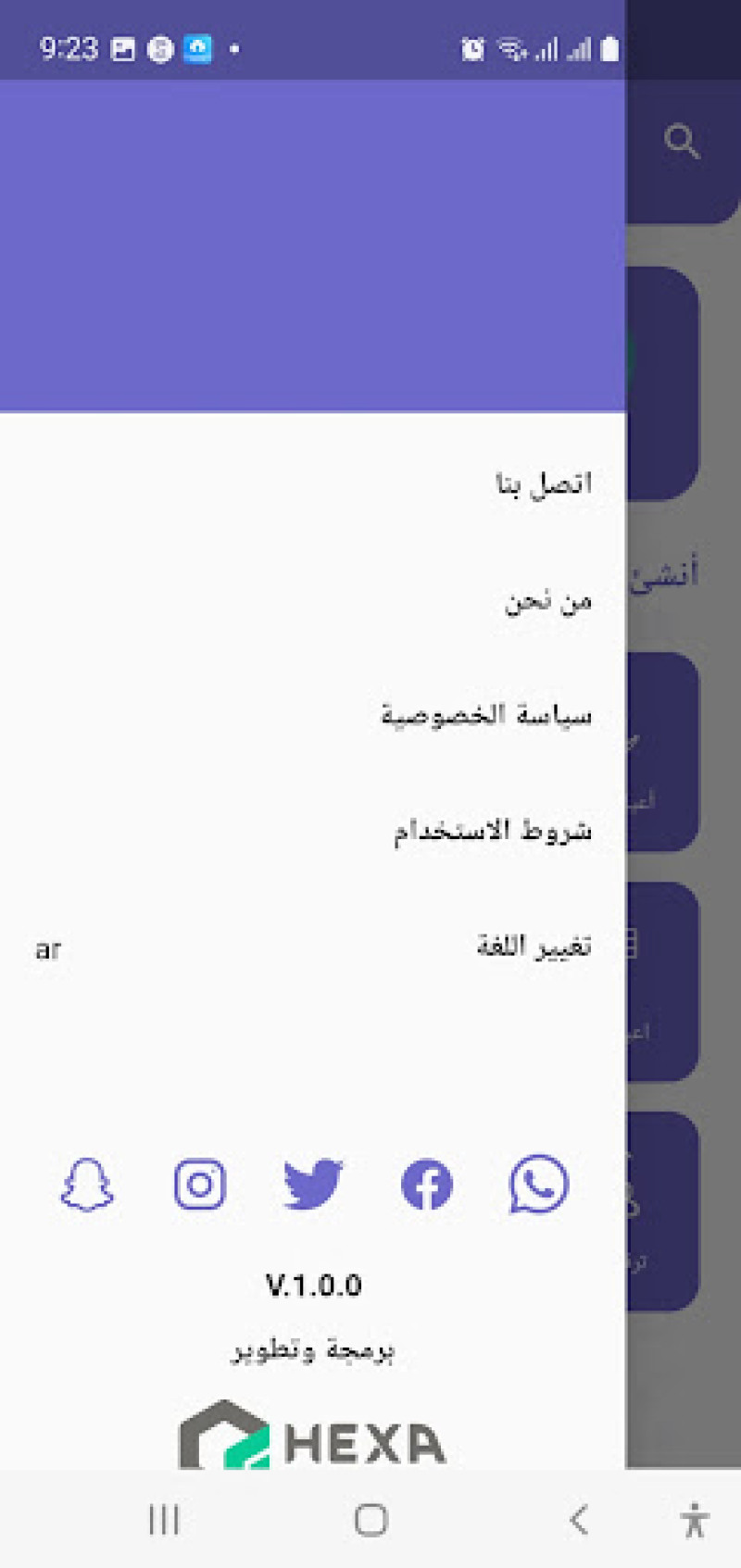Image resolution: width=741 pixels, height=1568 pixels.
Task: Go to the phone home screen
Action: coord(370,1520)
